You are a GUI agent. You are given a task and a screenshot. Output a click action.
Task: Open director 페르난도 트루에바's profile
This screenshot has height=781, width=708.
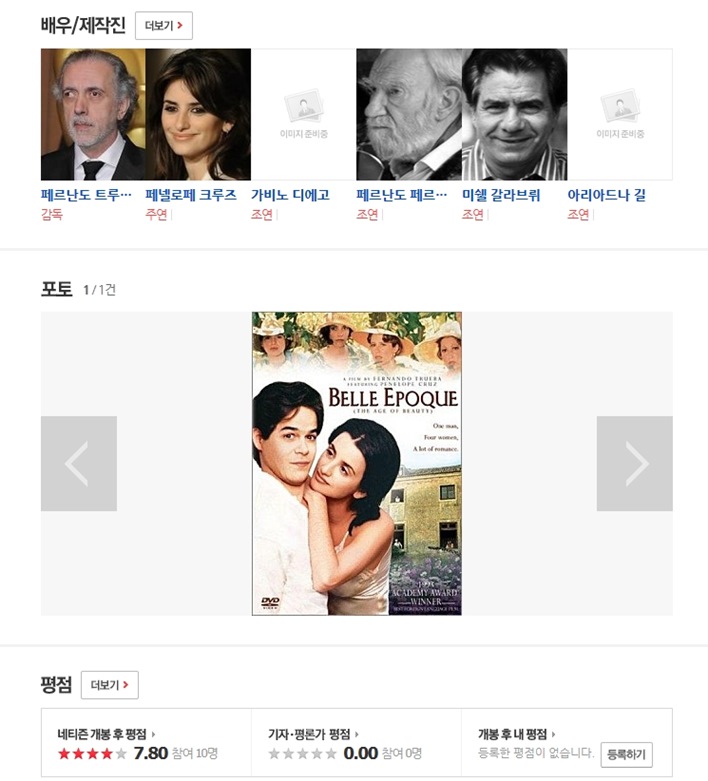click(86, 195)
